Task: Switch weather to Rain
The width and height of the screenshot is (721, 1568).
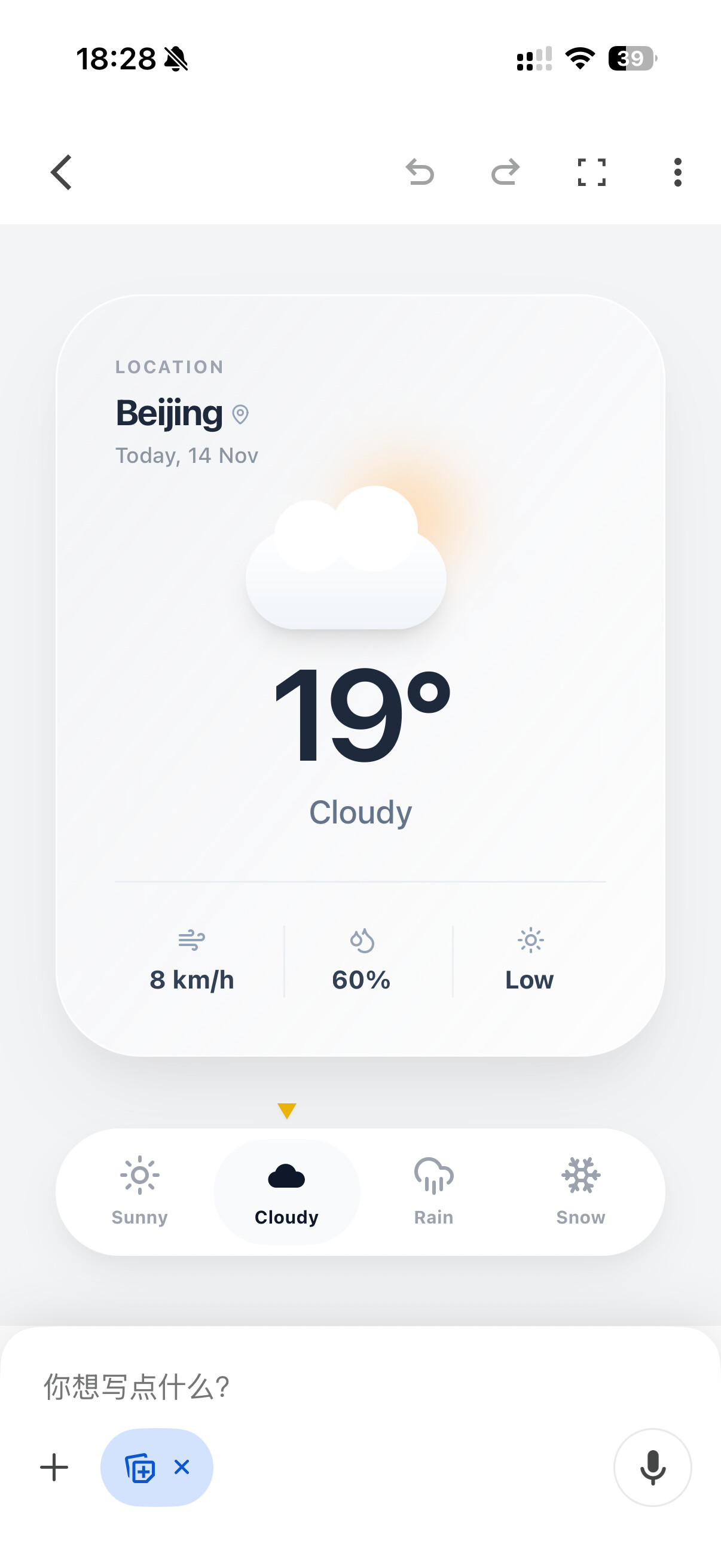Action: (x=434, y=1191)
